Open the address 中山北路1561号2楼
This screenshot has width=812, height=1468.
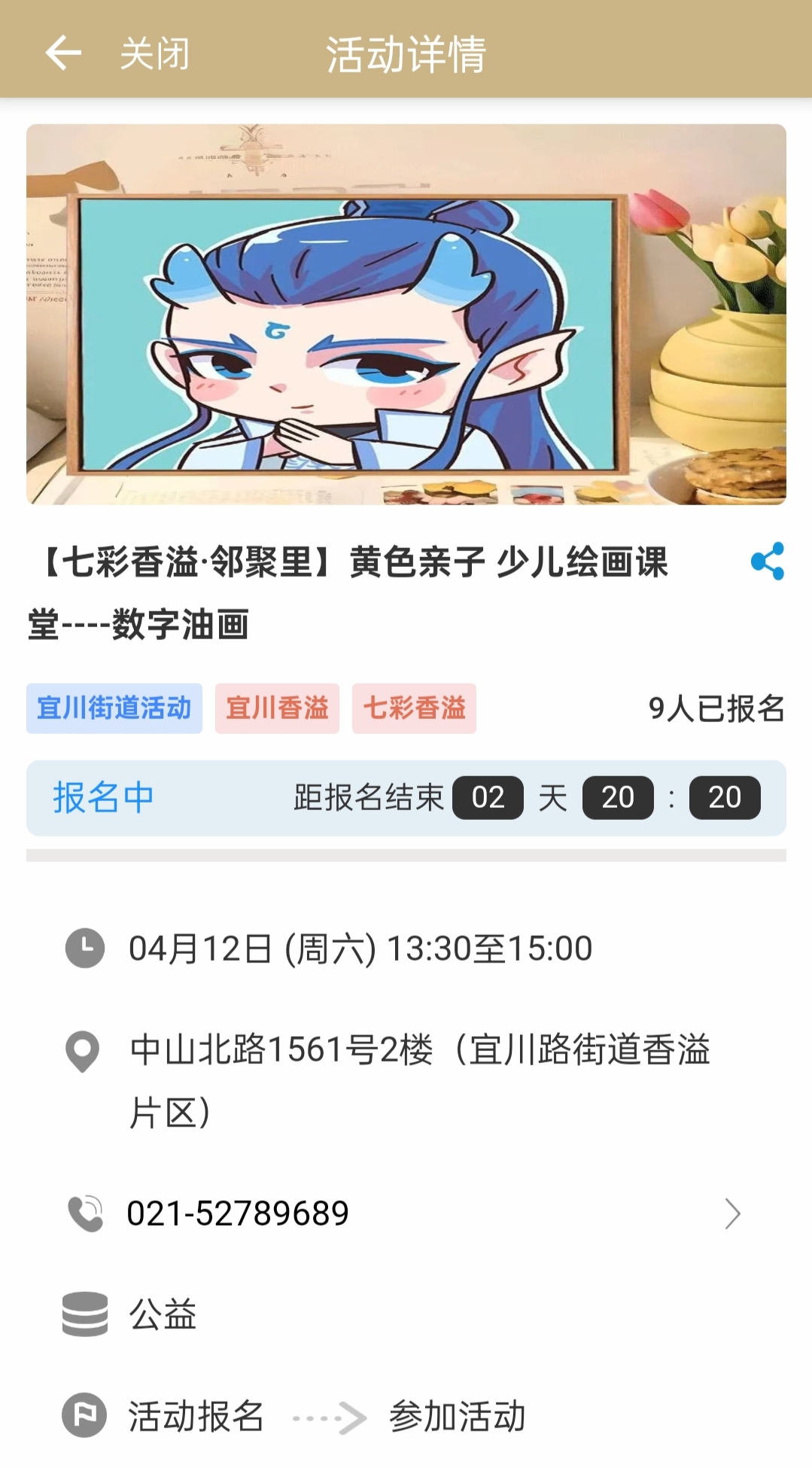pos(418,1080)
